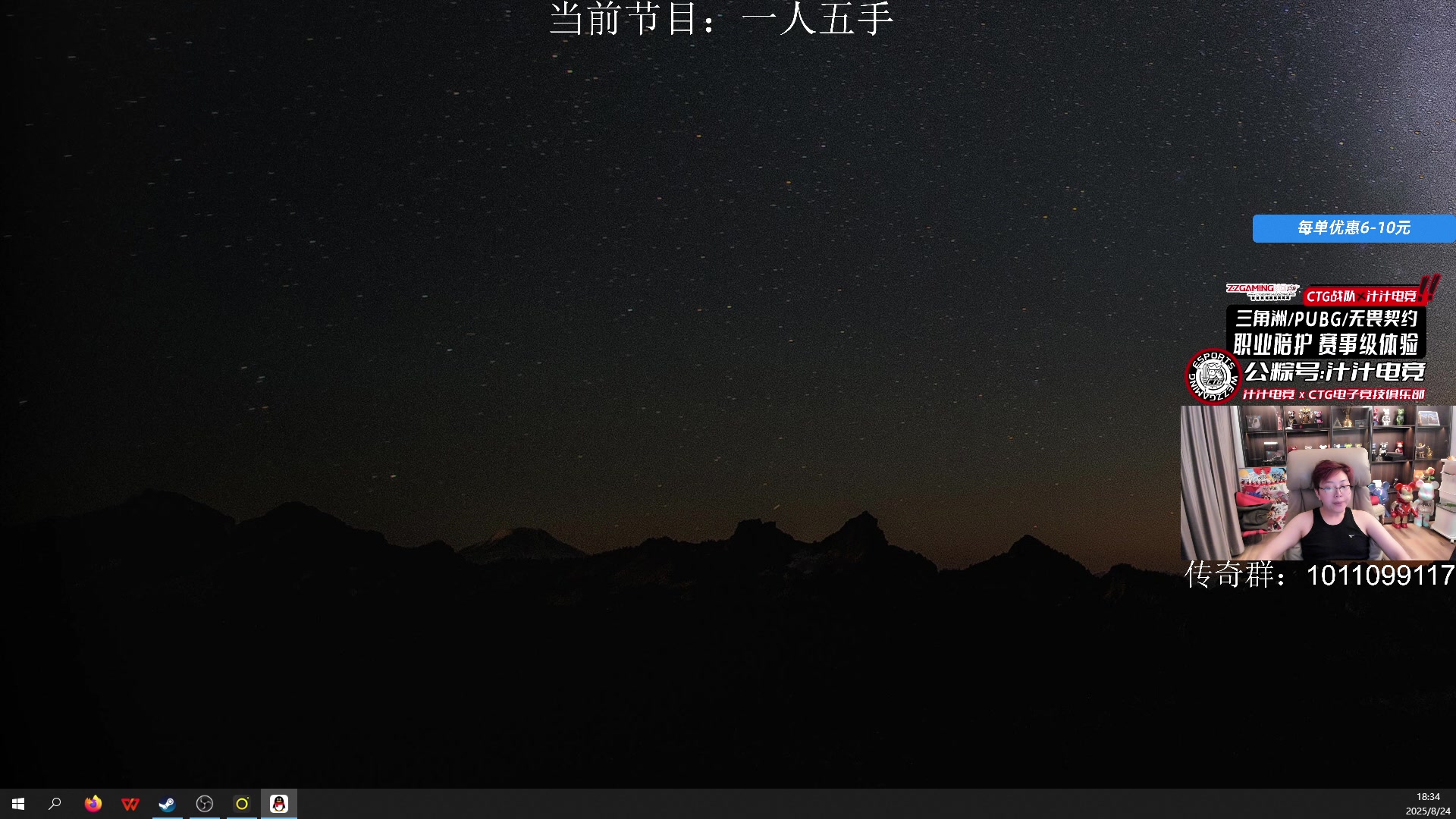Switch to the QQ penguin app
The image size is (1456, 819).
tap(279, 804)
